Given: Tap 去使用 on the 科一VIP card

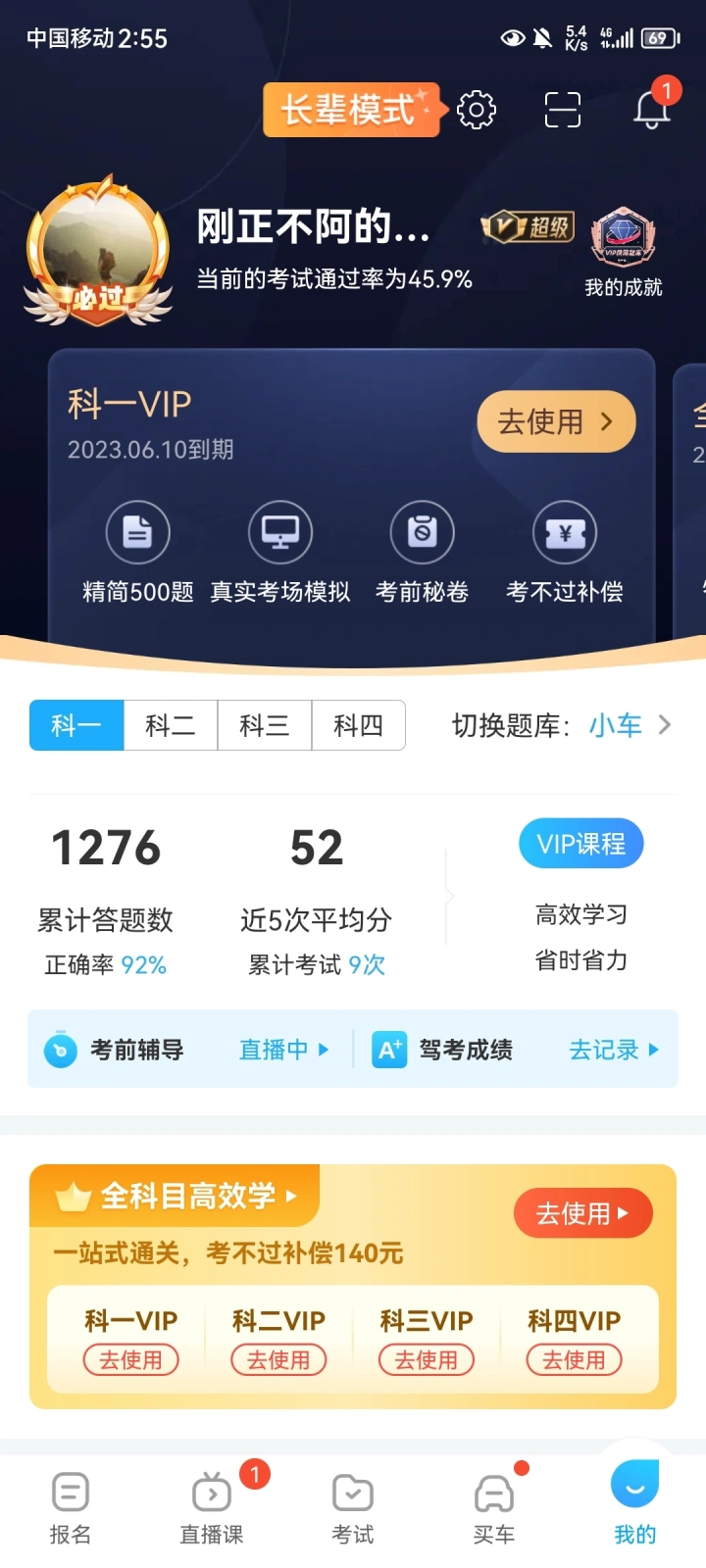Looking at the screenshot, I should pos(556,422).
